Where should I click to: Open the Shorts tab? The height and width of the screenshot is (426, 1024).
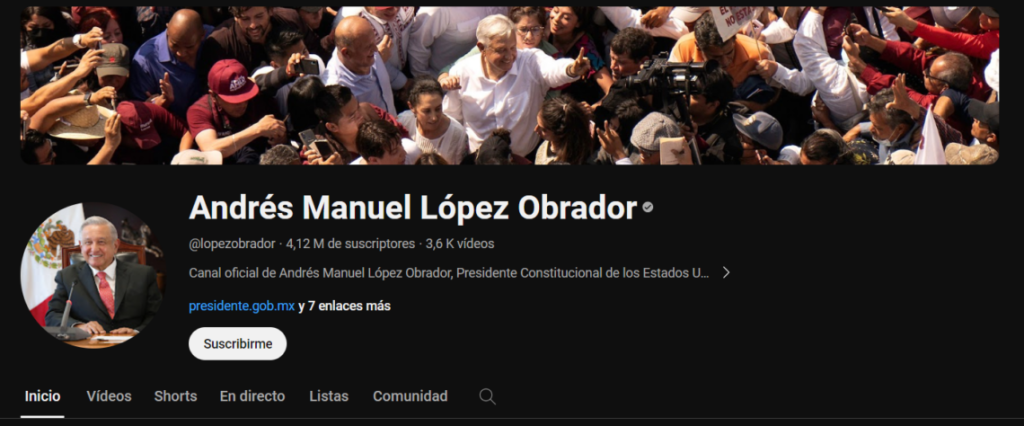[175, 396]
